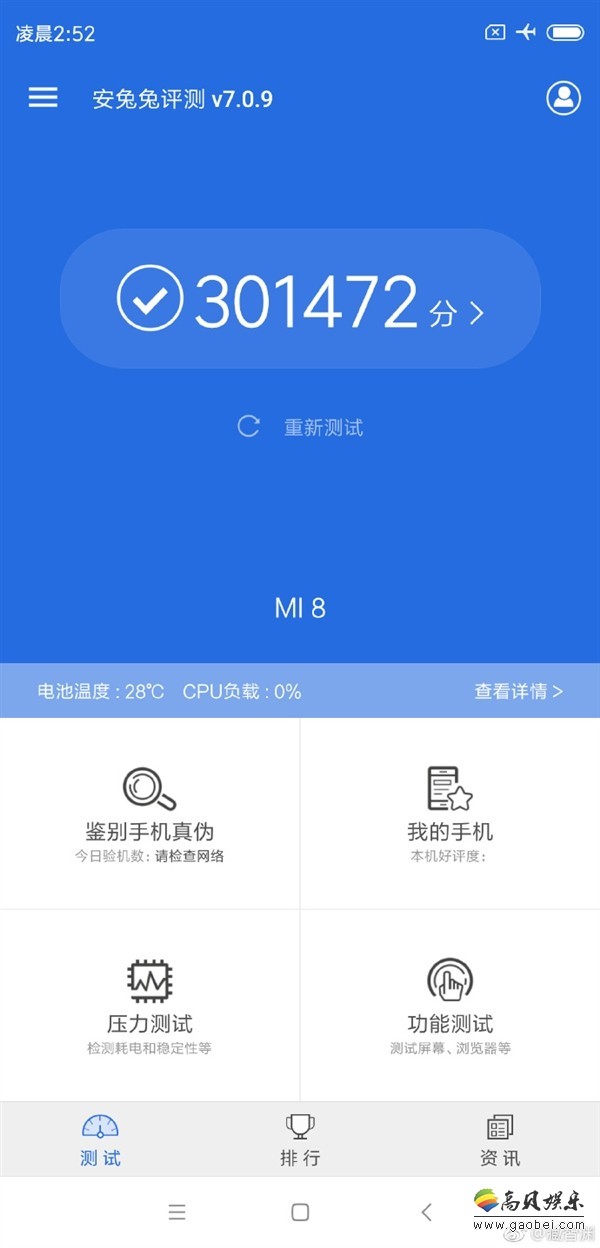Switch to the 排行 ranking tab
Image resolution: width=600 pixels, height=1248 pixels.
pyautogui.click(x=300, y=1139)
